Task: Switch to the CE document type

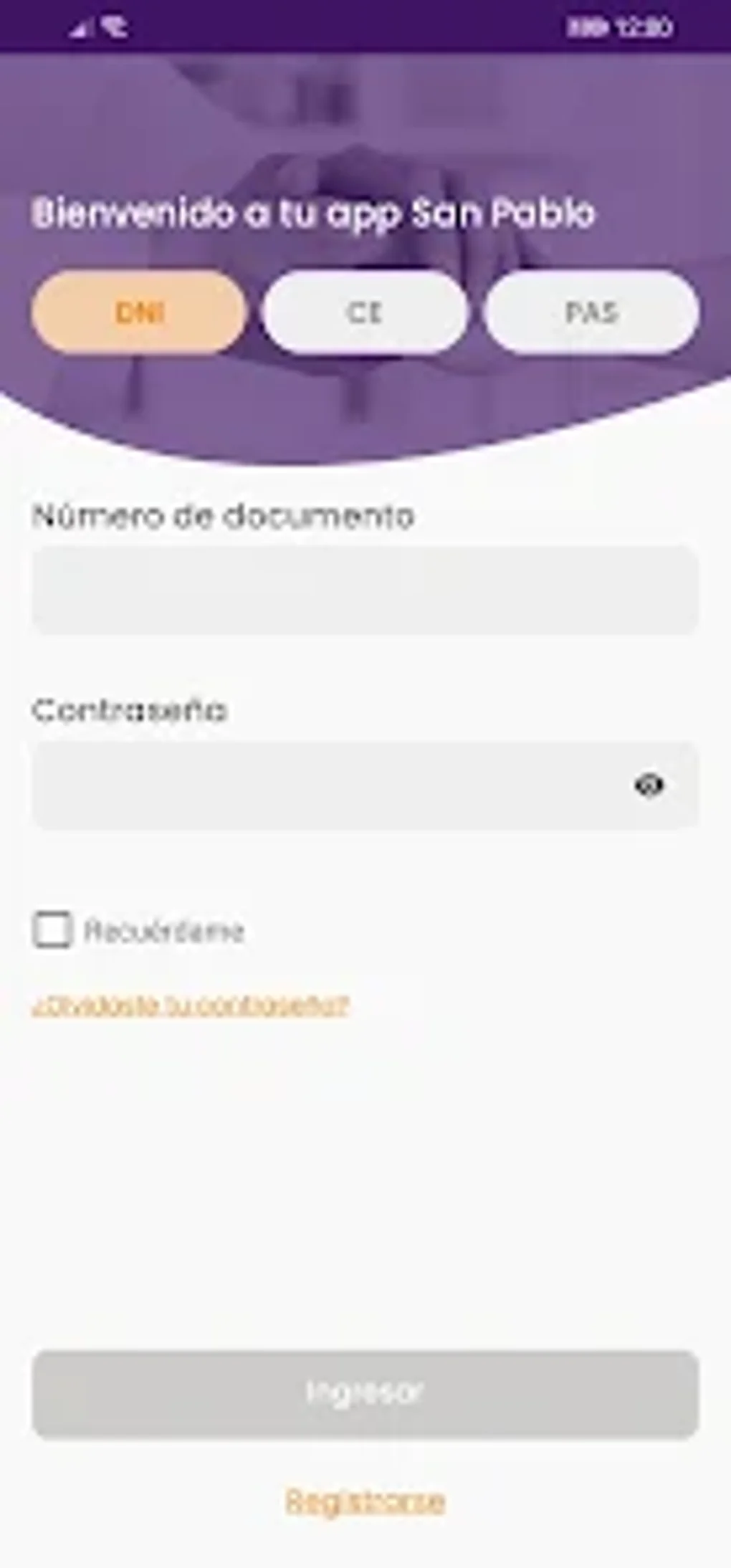Action: click(x=365, y=312)
